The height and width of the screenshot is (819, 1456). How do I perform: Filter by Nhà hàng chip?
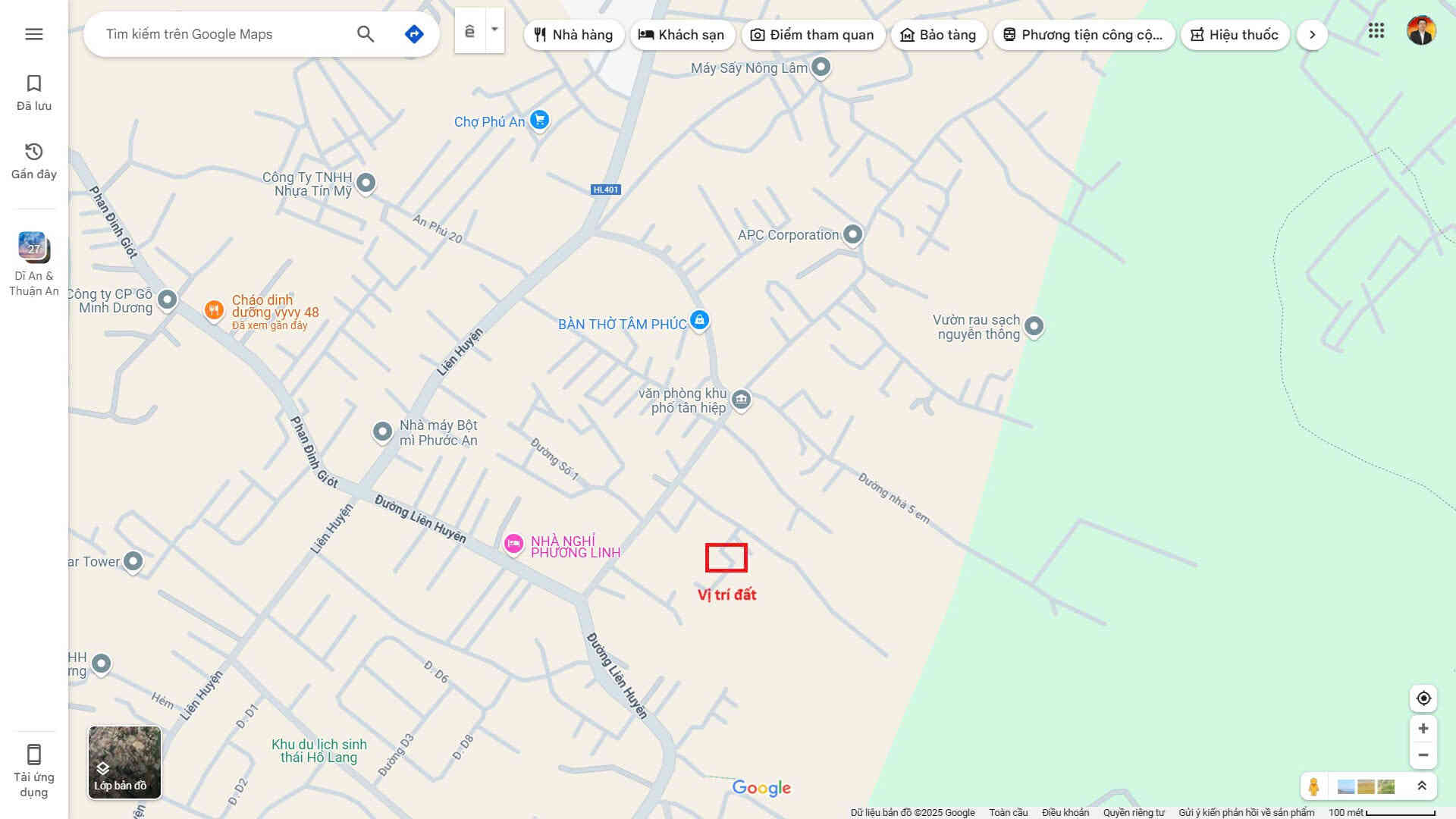573,35
